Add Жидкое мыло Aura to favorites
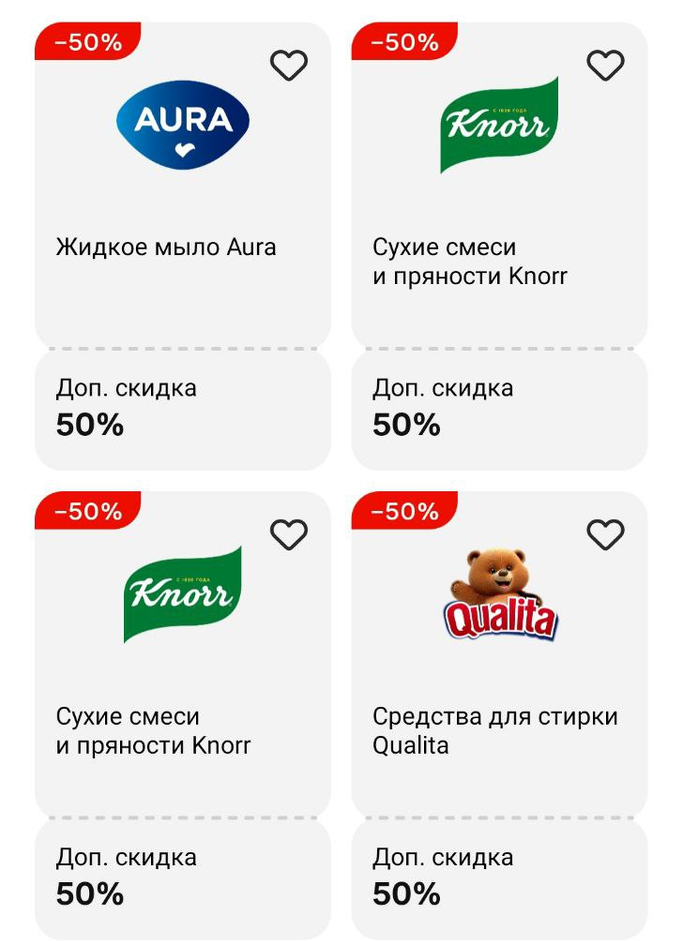This screenshot has height=941, width=683. (x=289, y=66)
